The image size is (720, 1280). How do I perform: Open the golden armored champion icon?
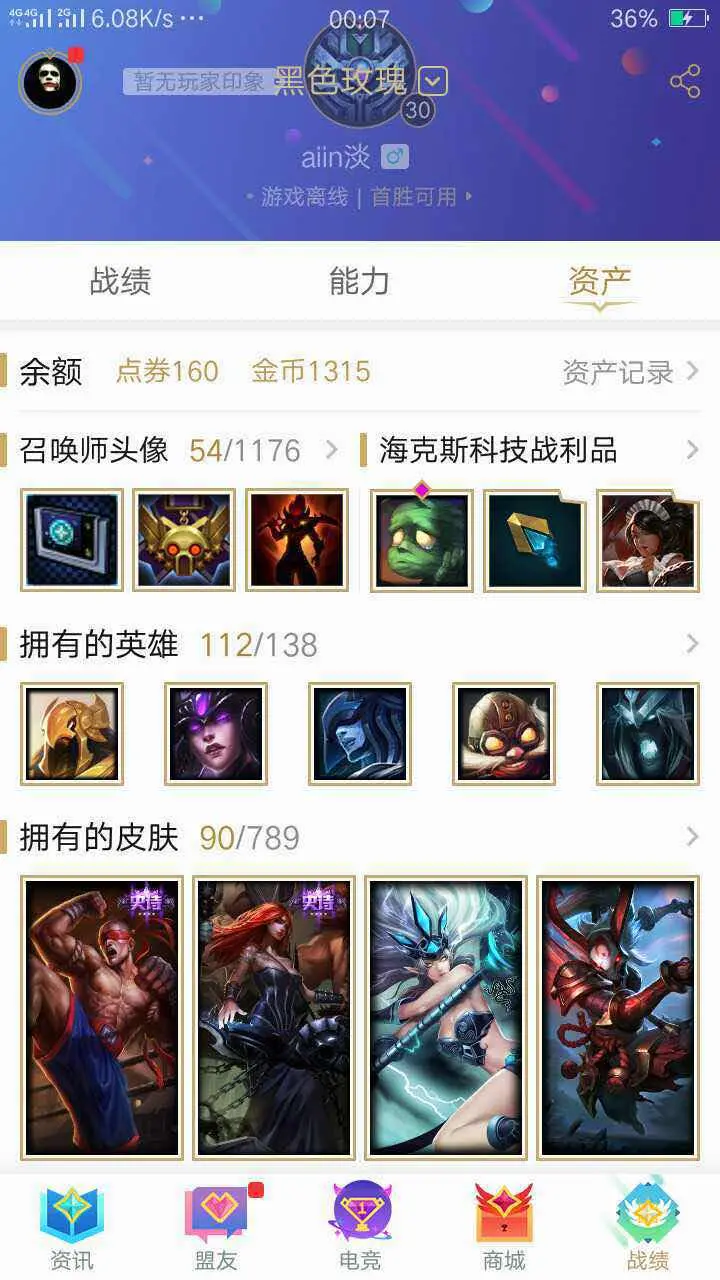point(72,733)
